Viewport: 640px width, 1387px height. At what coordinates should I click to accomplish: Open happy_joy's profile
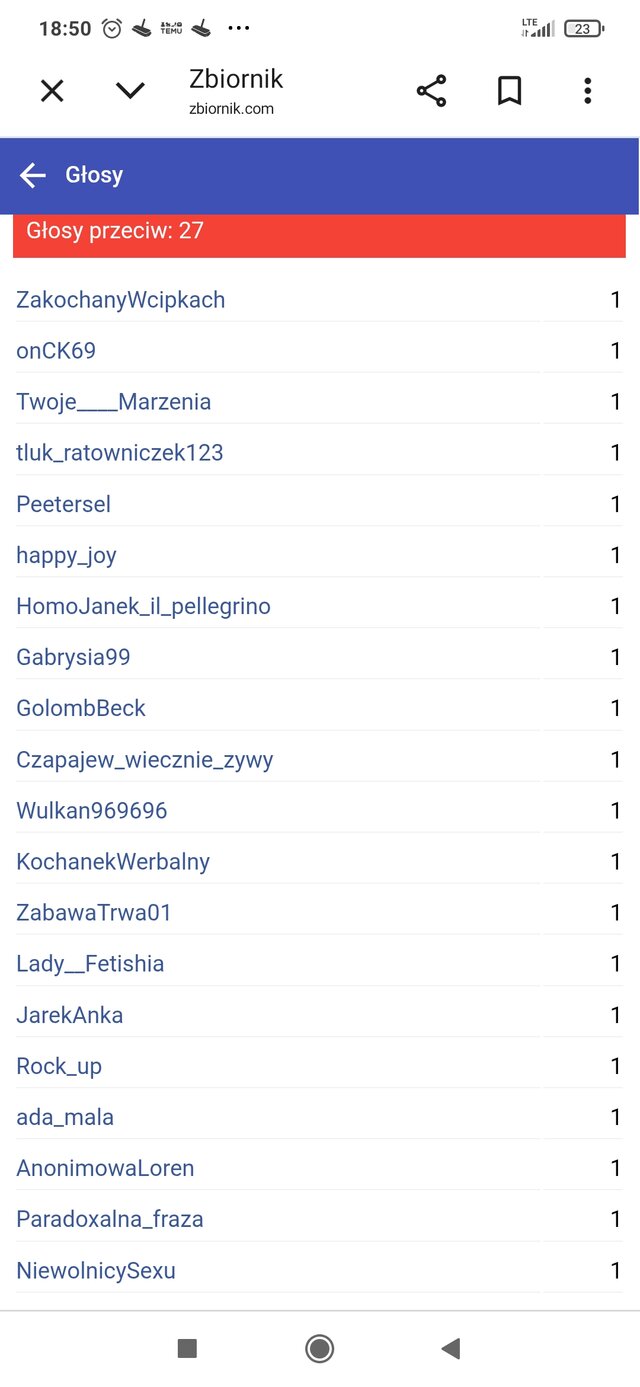click(66, 555)
